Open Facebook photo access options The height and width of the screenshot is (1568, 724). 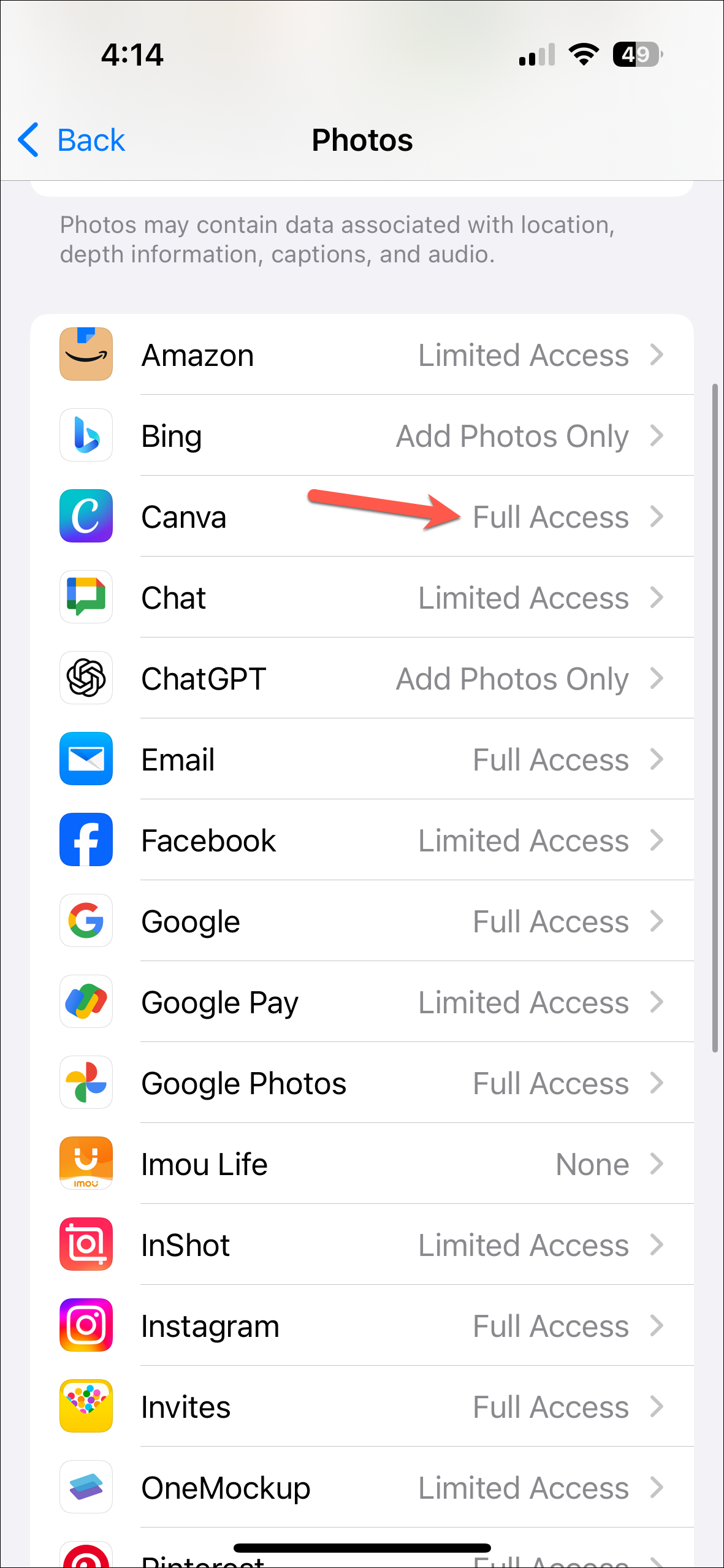[x=362, y=840]
